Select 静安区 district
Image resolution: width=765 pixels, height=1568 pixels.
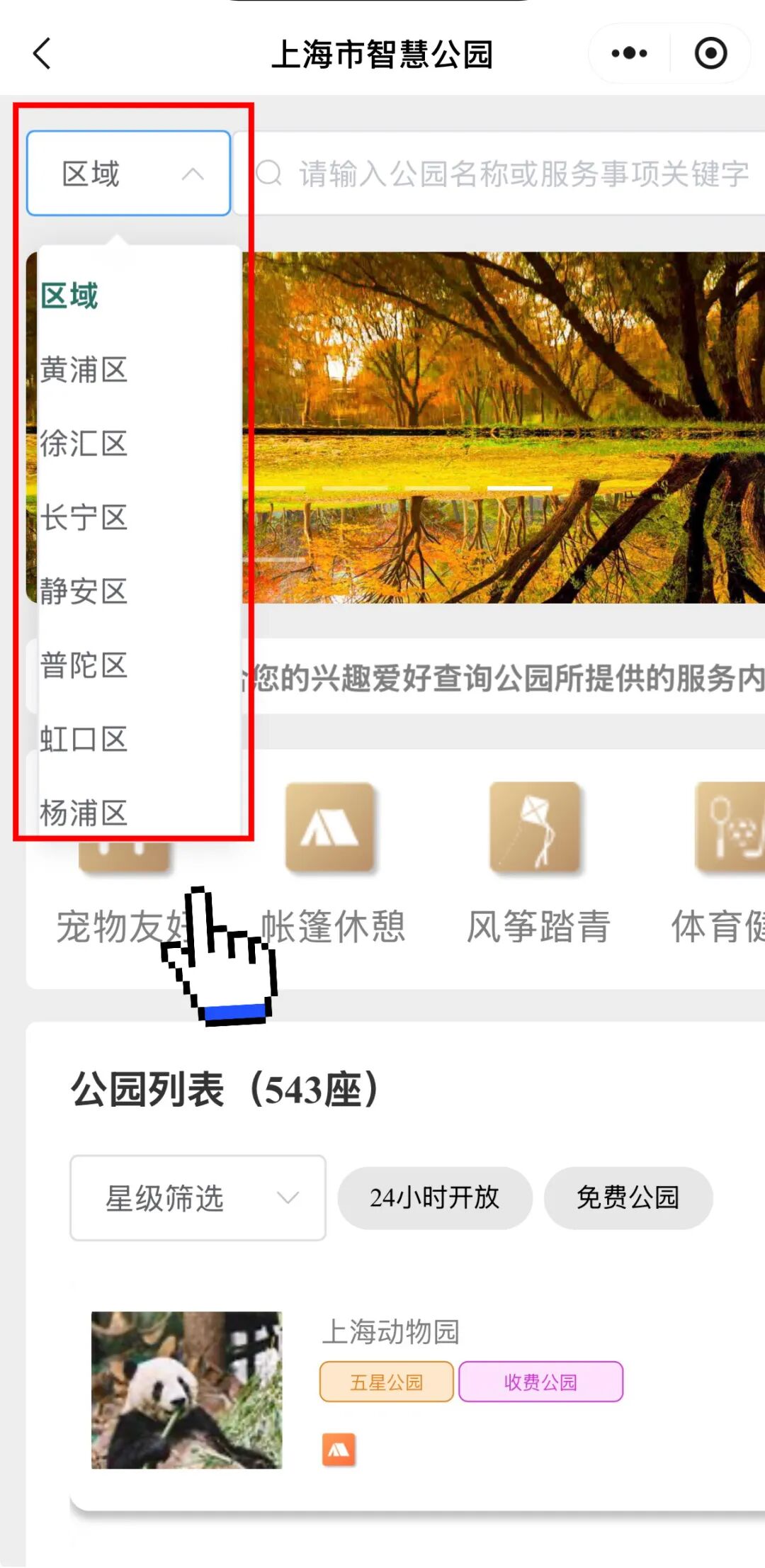84,591
